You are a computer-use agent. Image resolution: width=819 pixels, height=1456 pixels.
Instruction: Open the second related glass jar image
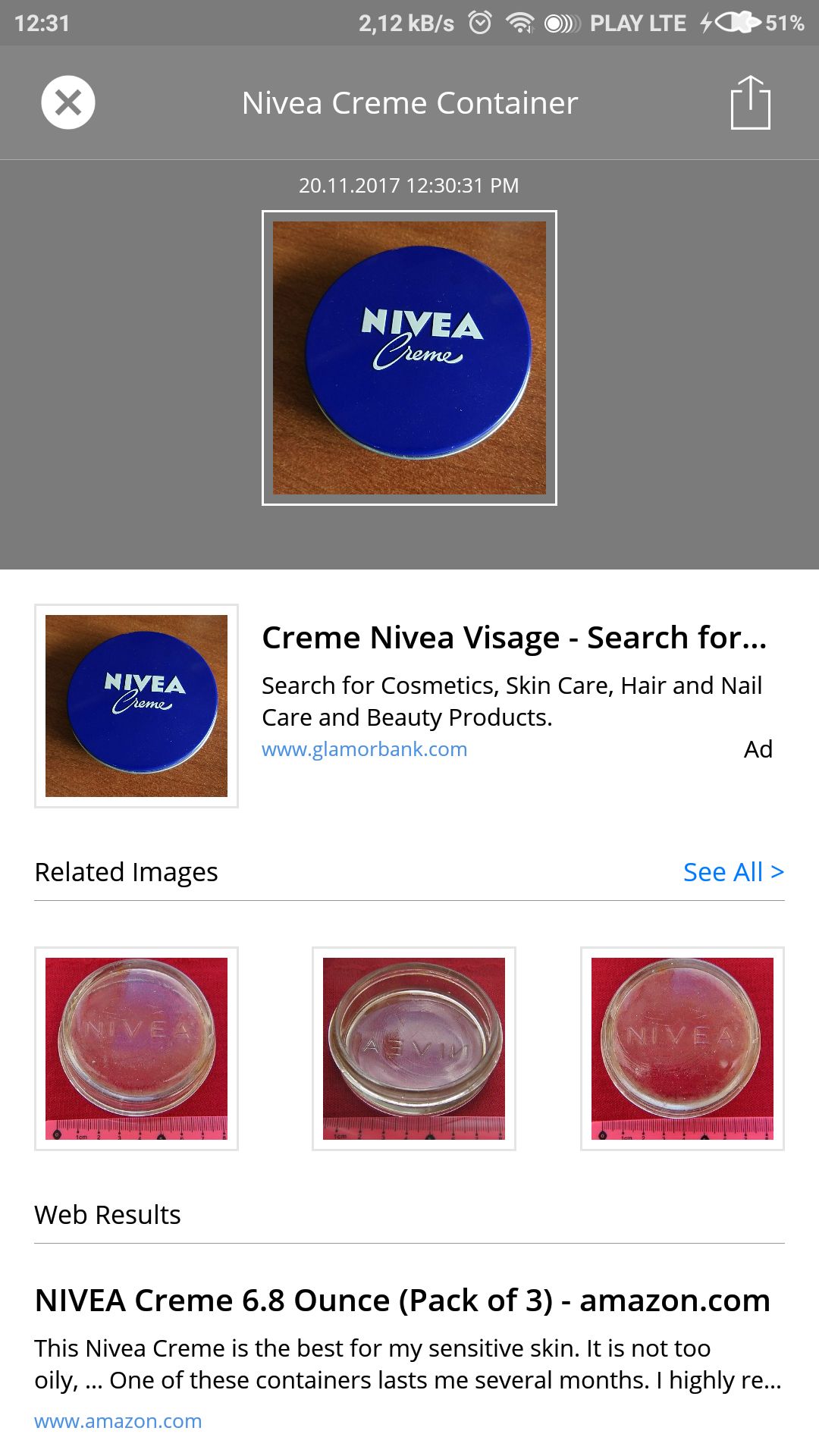(x=414, y=1049)
